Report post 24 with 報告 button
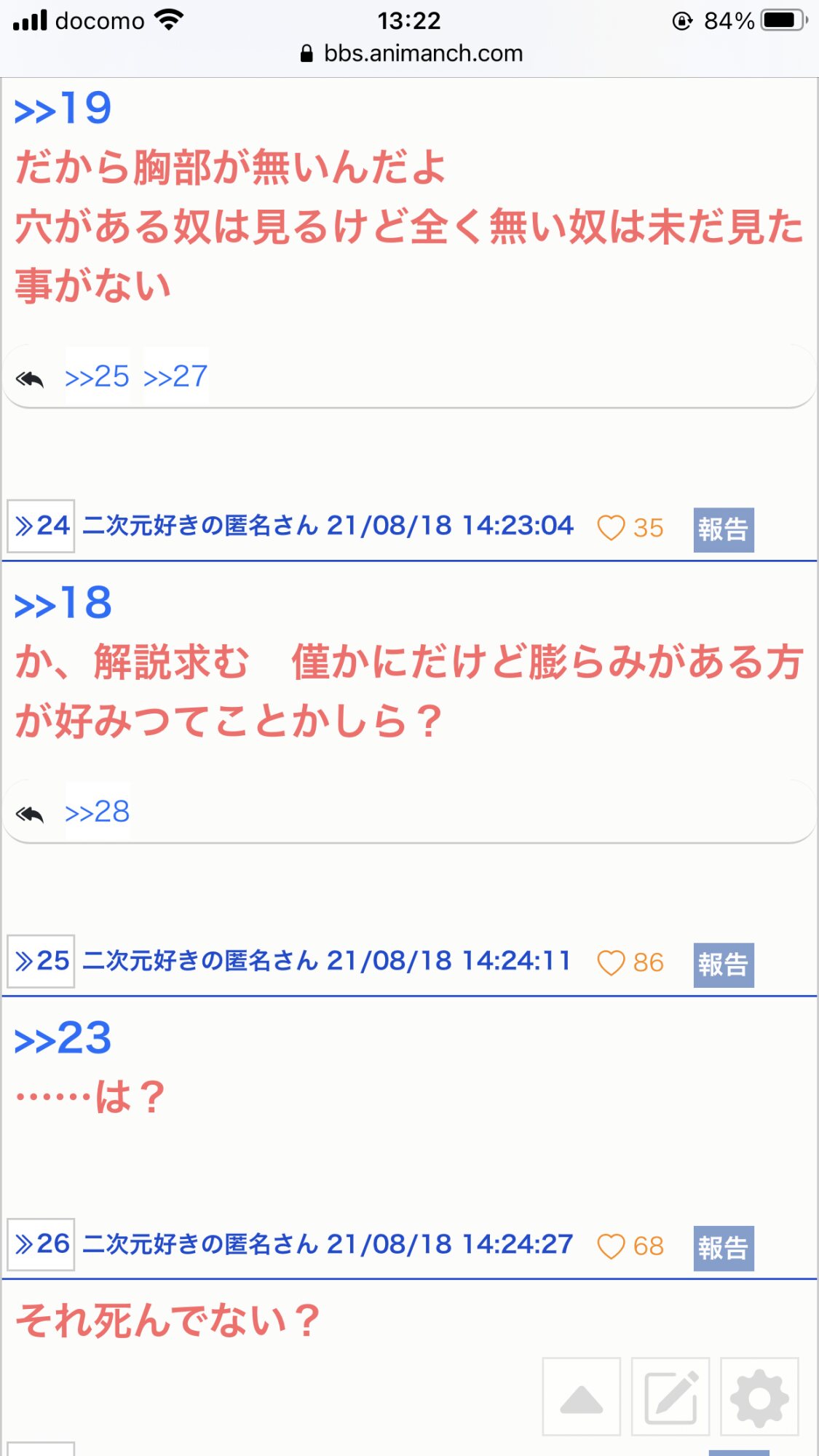The height and width of the screenshot is (1456, 819). [724, 529]
